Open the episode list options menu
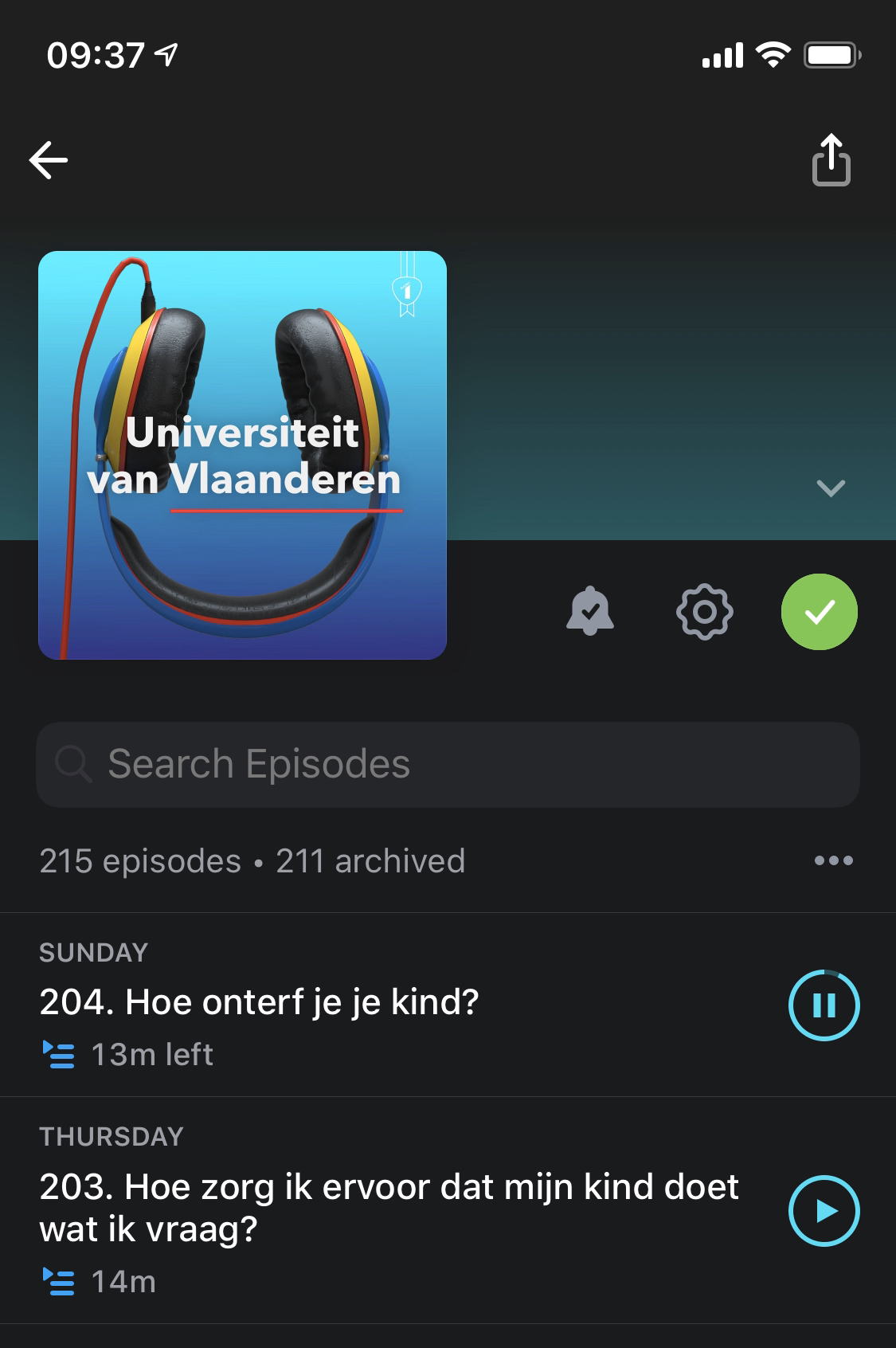 (833, 860)
